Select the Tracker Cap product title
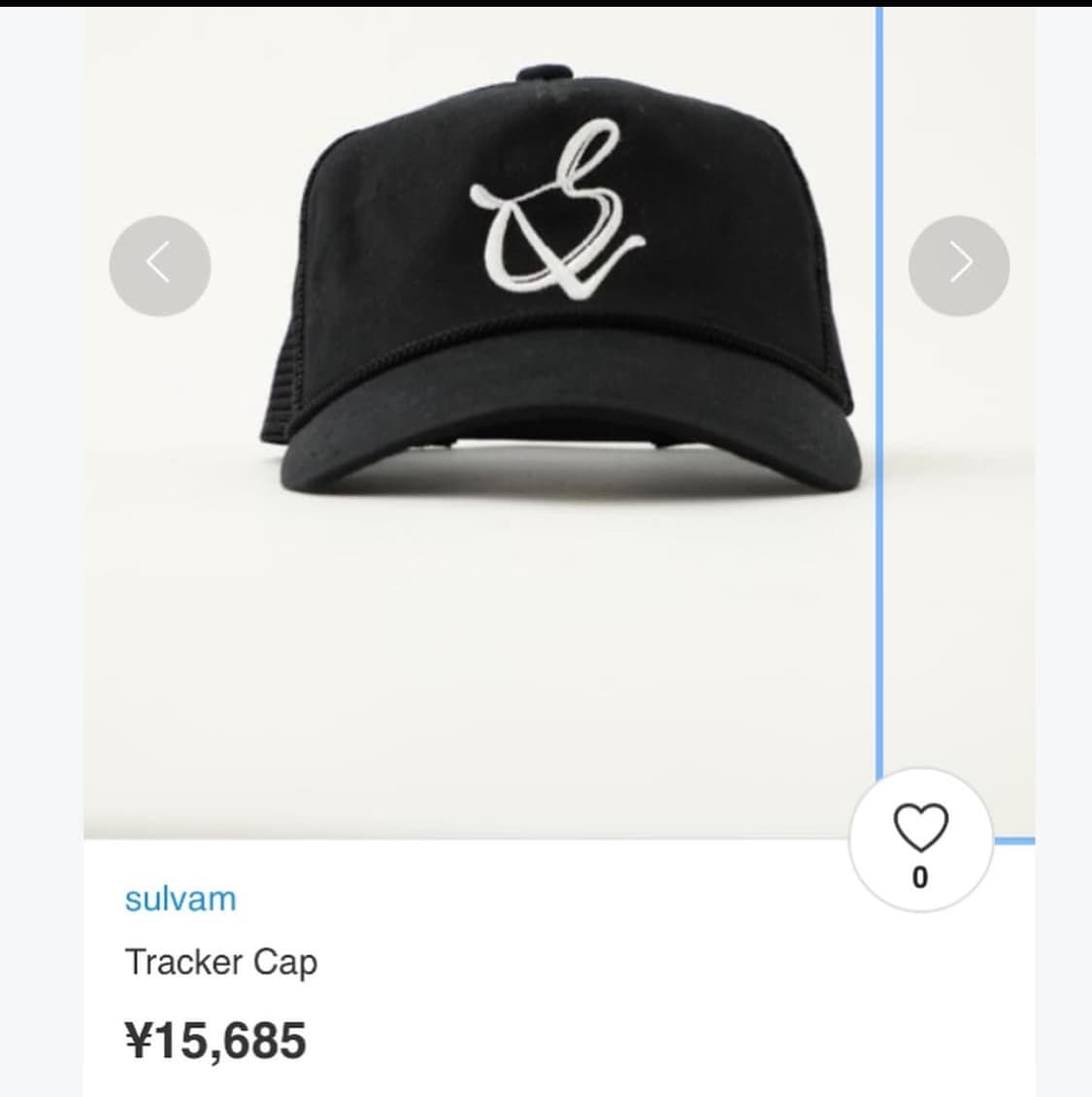Viewport: 1092px width, 1097px height. (221, 963)
